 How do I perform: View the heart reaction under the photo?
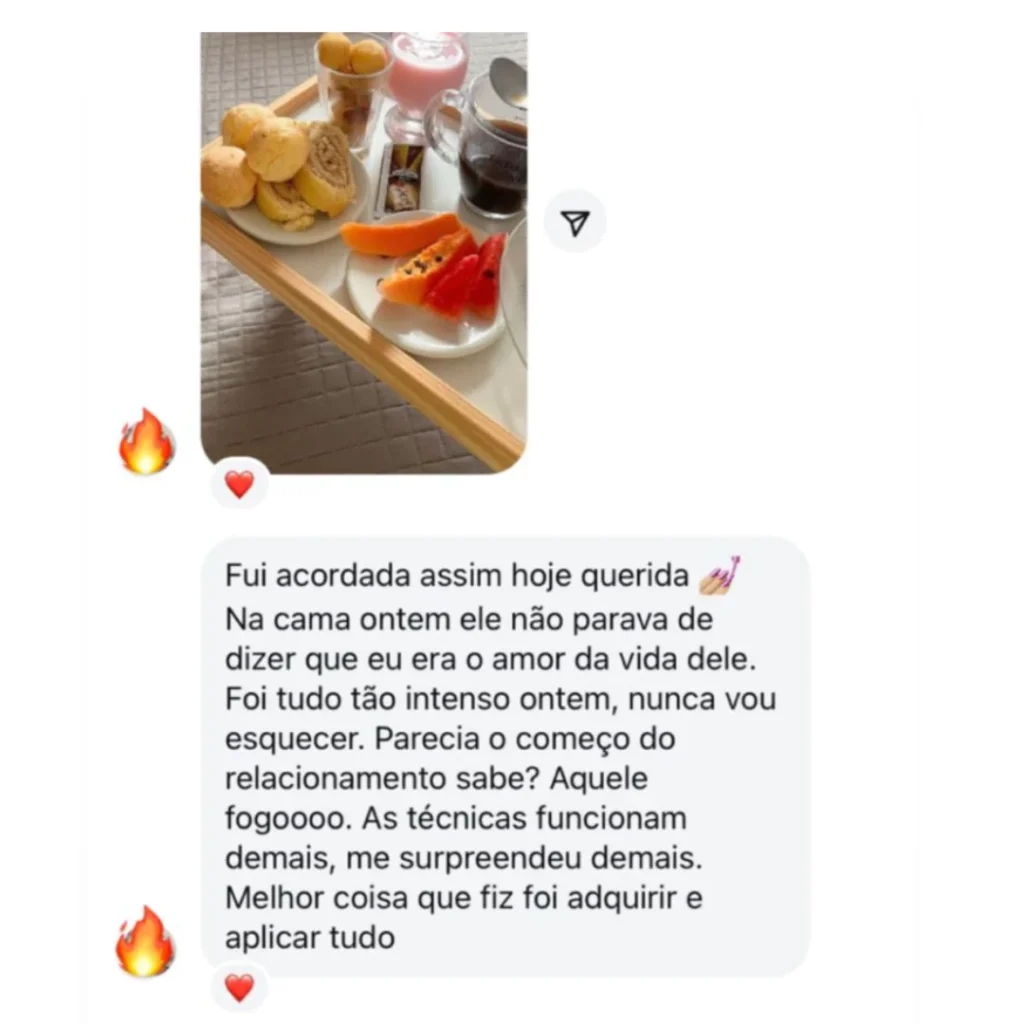click(x=240, y=485)
